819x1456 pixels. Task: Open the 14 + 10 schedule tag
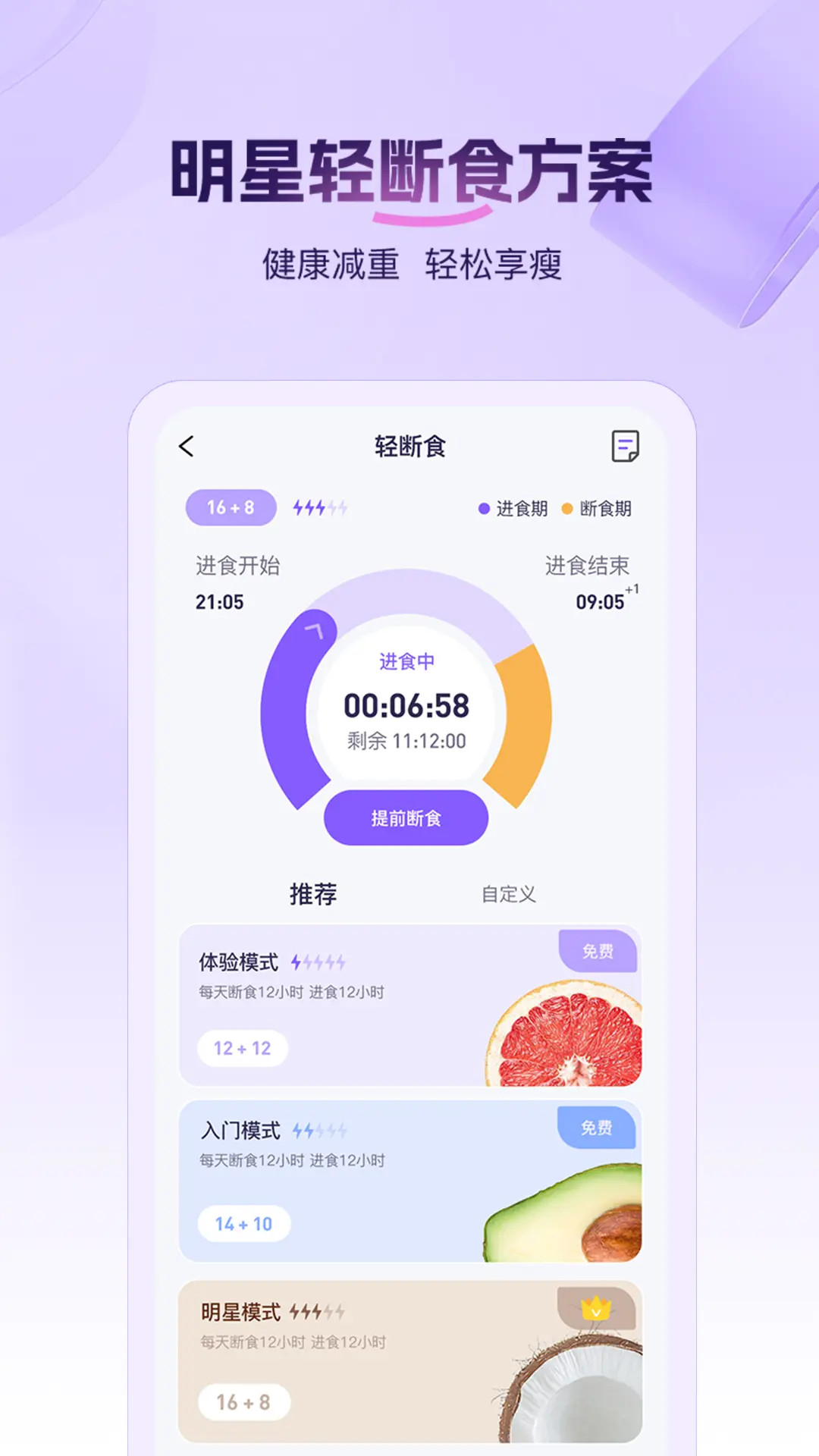(243, 1223)
